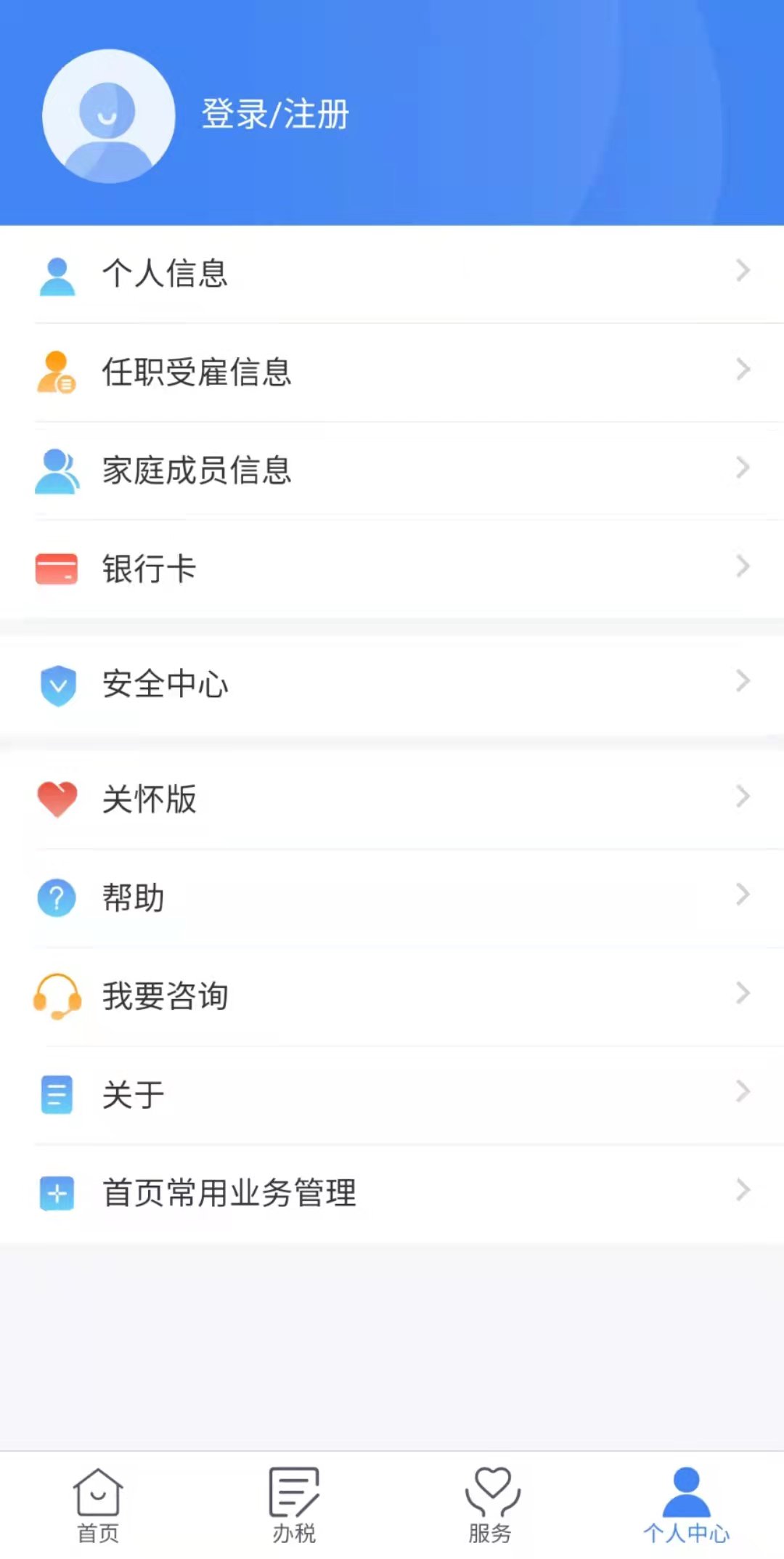
Task: Open 个人信息 row
Action: click(x=392, y=274)
